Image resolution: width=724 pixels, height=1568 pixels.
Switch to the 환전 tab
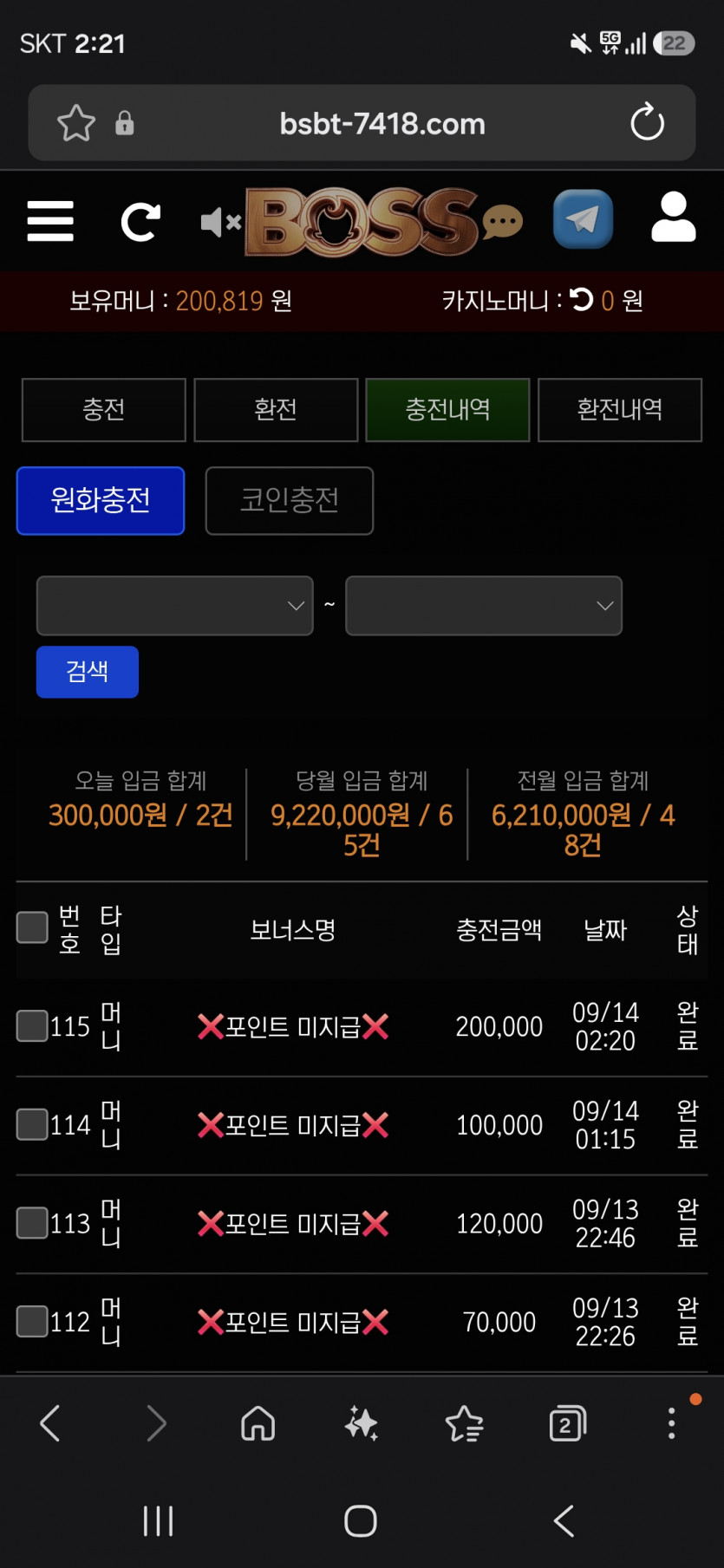click(276, 410)
